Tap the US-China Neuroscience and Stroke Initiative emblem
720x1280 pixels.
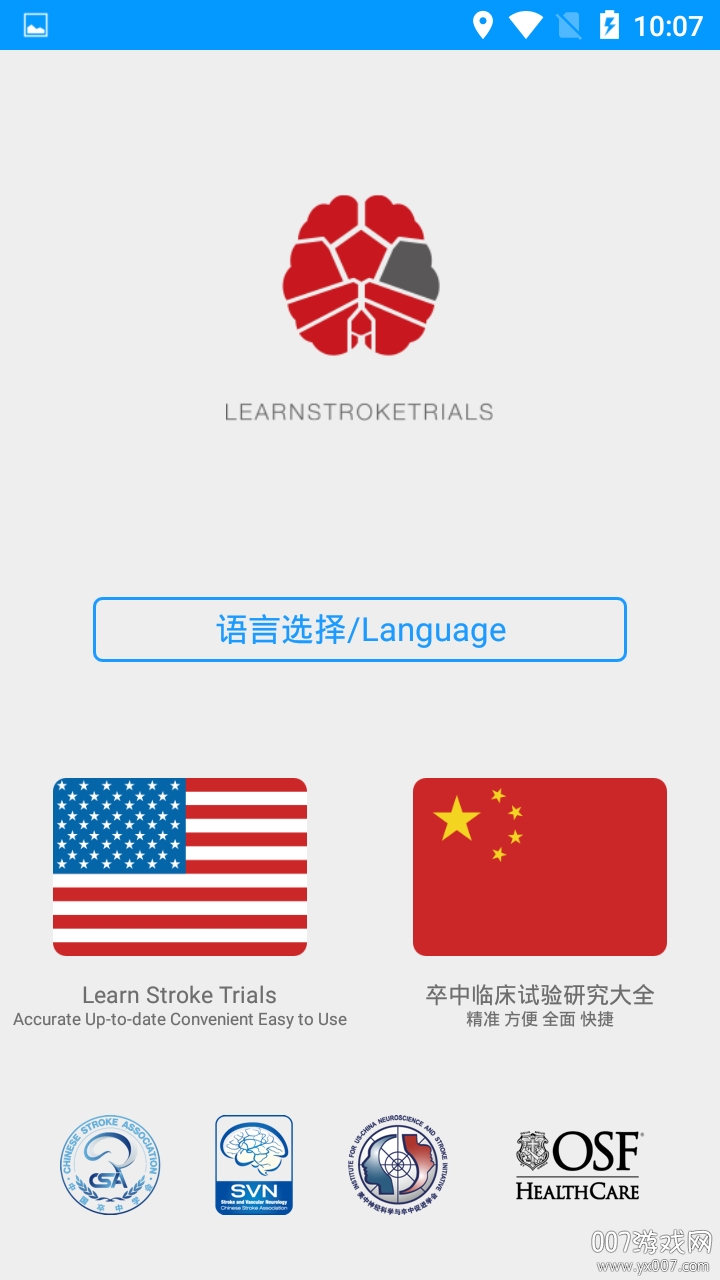tap(395, 1163)
